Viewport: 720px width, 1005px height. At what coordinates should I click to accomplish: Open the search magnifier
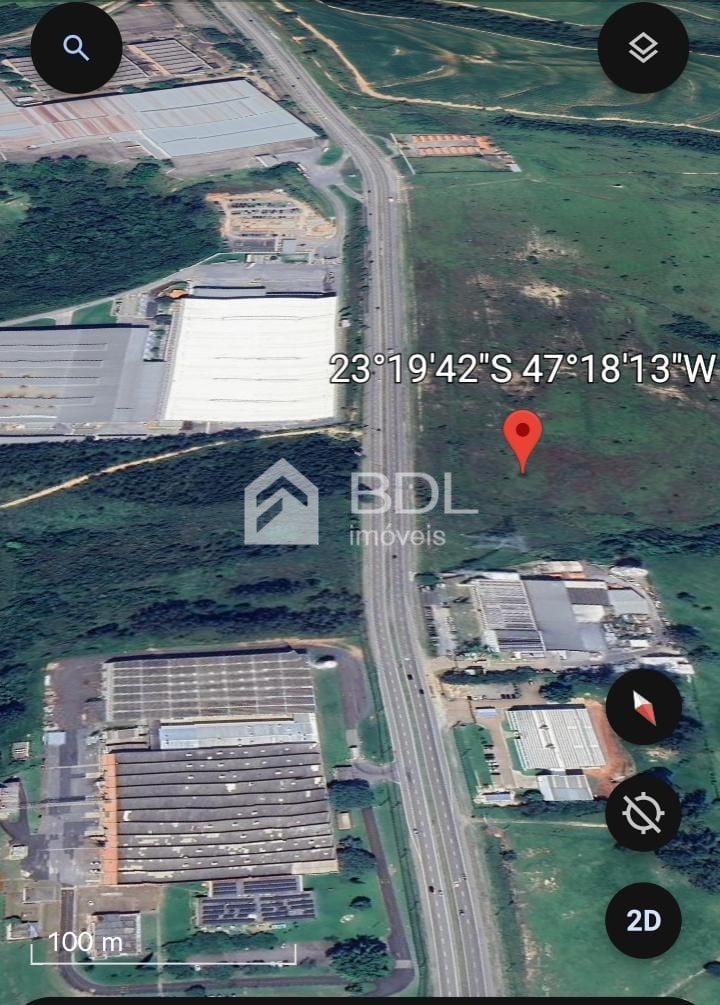[76, 48]
